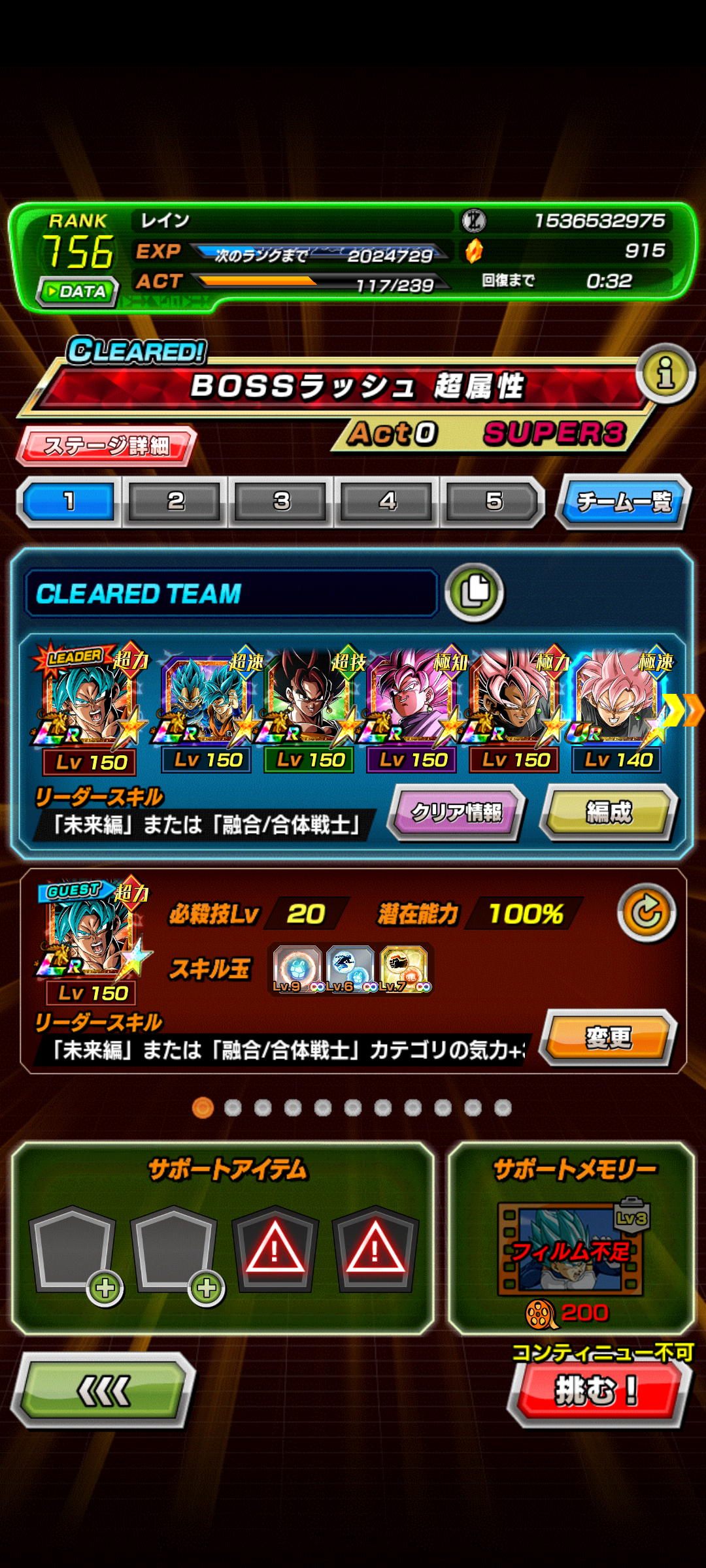The width and height of the screenshot is (706, 1568).
Task: Open チーム一覧 team list
Action: pyautogui.click(x=624, y=502)
